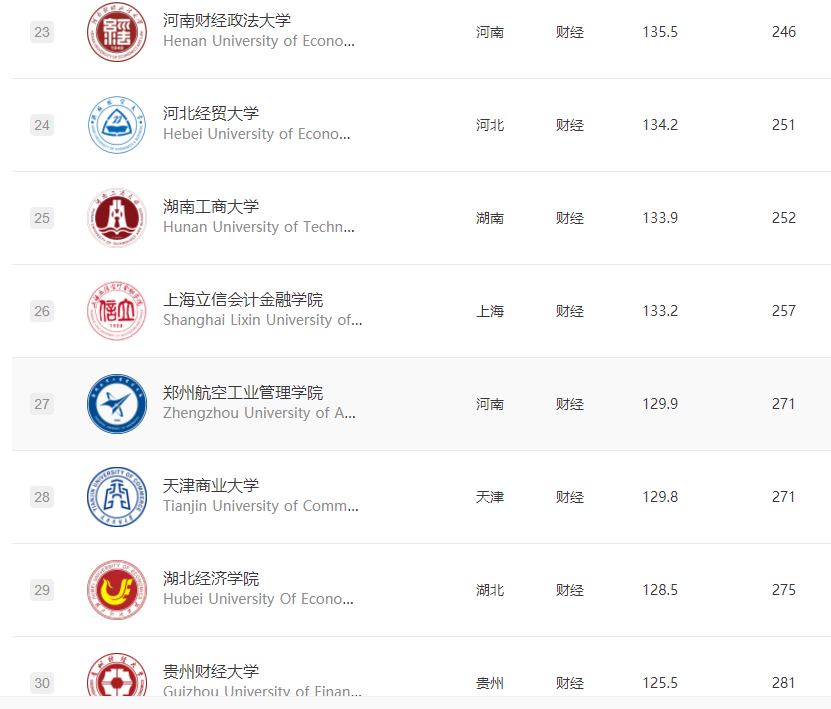Open 上海立信会计金融学院 entry
This screenshot has height=709, width=831.
coord(242,300)
